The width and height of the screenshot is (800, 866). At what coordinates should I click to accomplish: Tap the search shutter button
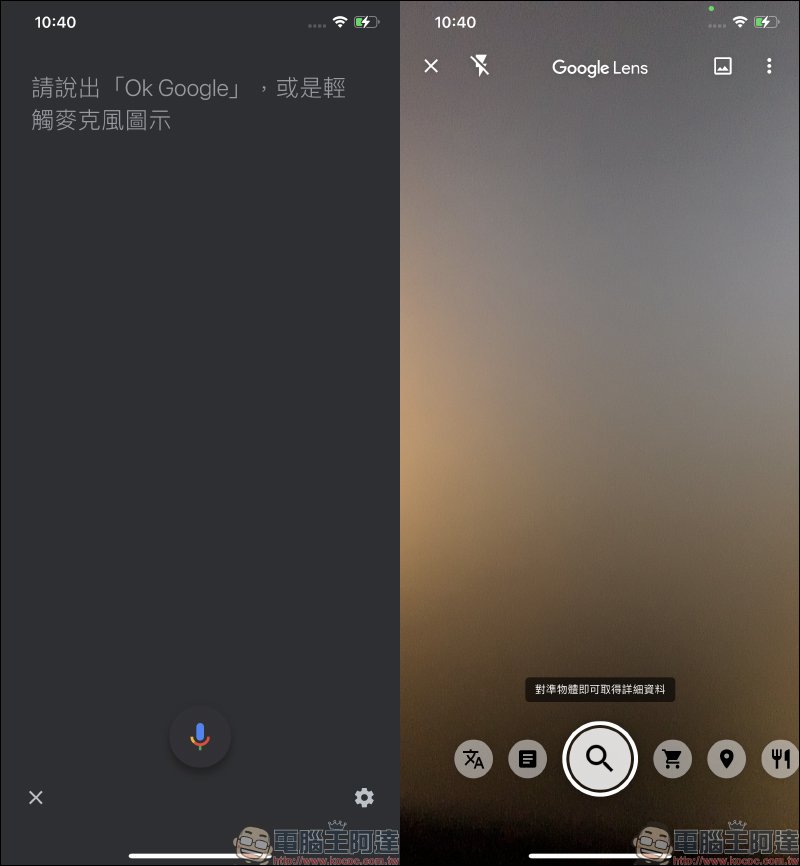click(x=600, y=759)
